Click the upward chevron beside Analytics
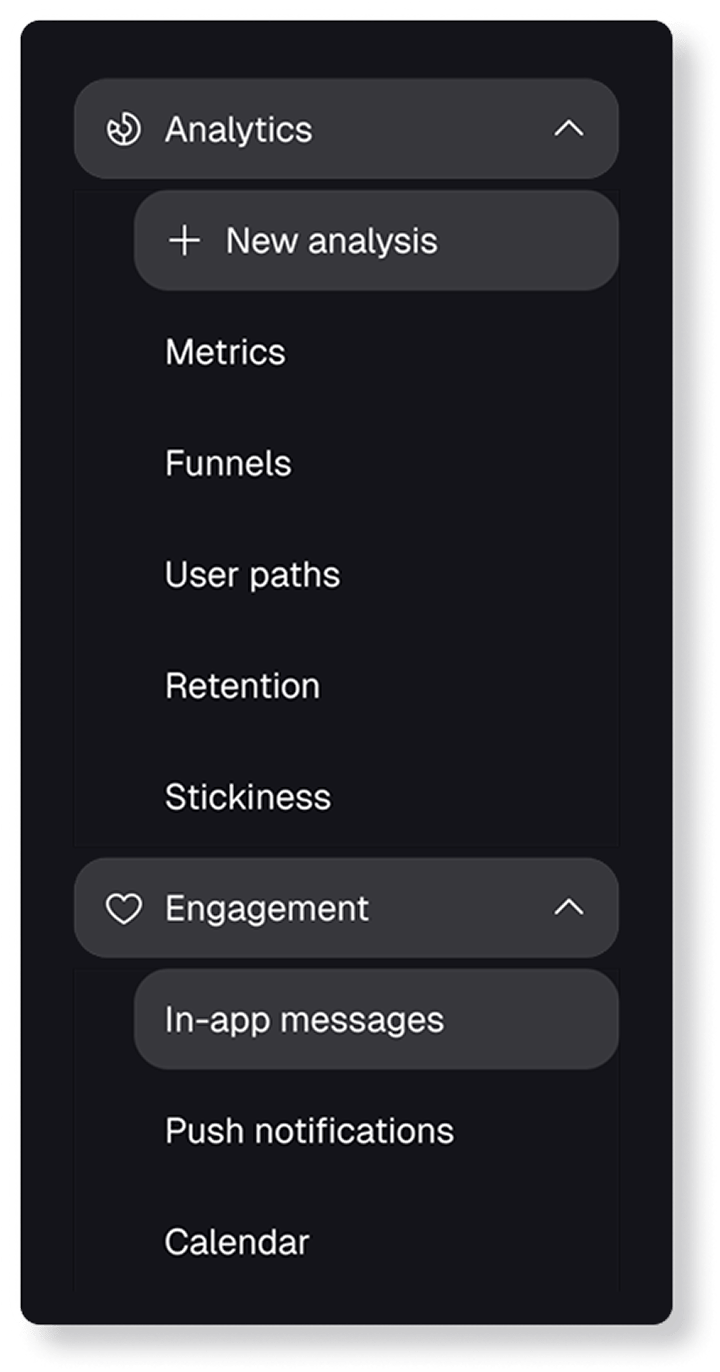 click(569, 129)
